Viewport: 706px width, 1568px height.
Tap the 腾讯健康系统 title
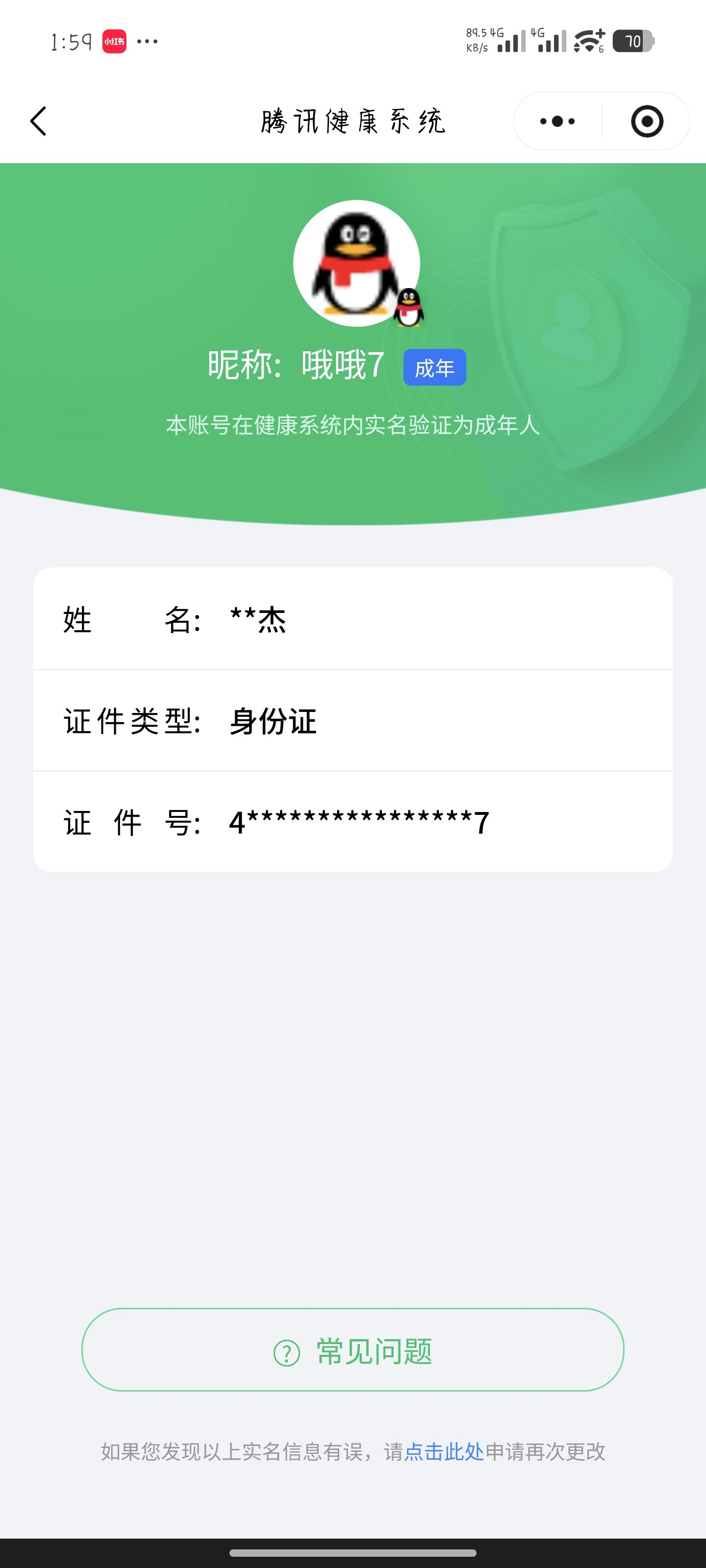[353, 121]
